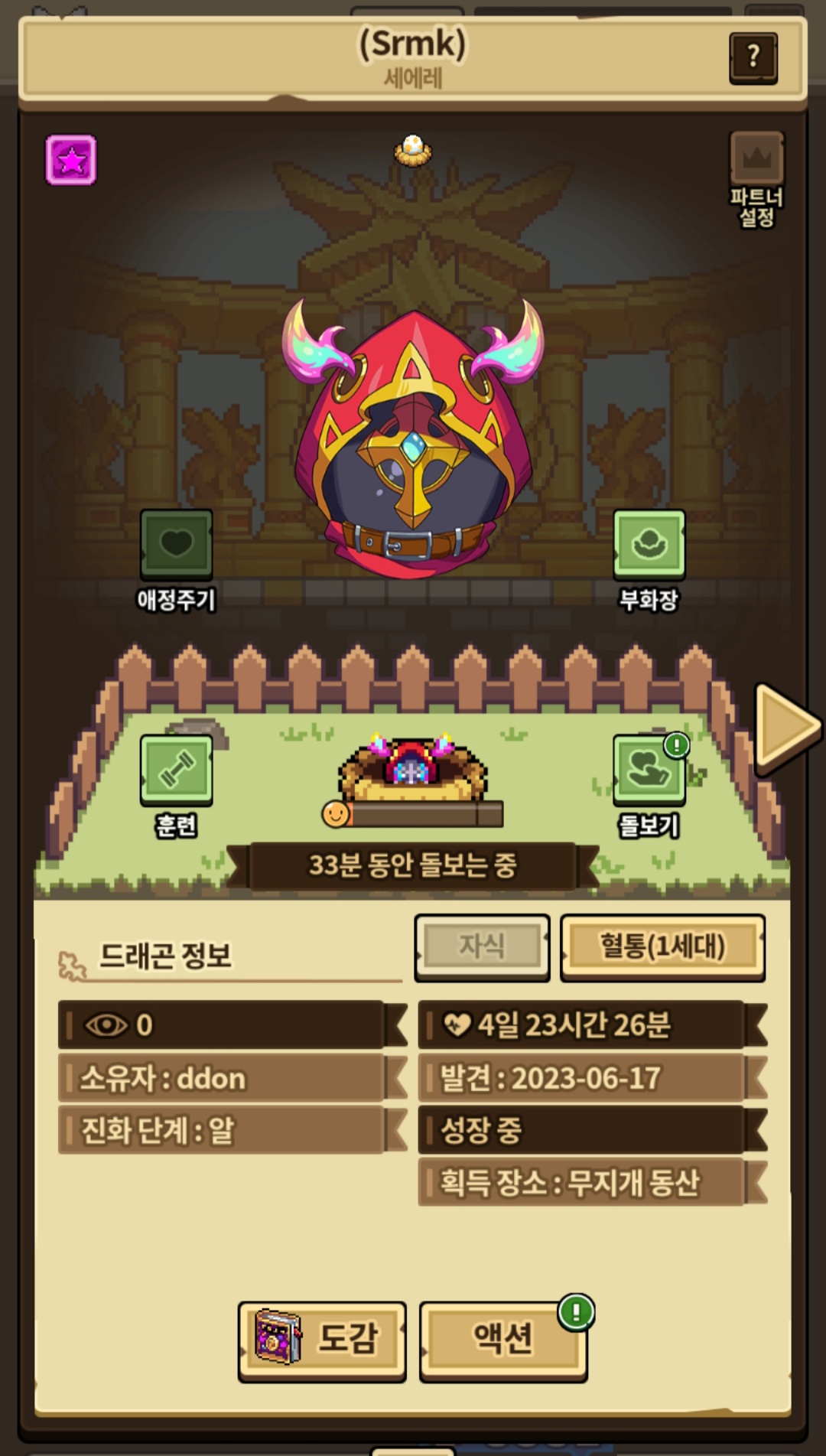Open the 액션 action menu
The image size is (826, 1456).
coord(503,1340)
